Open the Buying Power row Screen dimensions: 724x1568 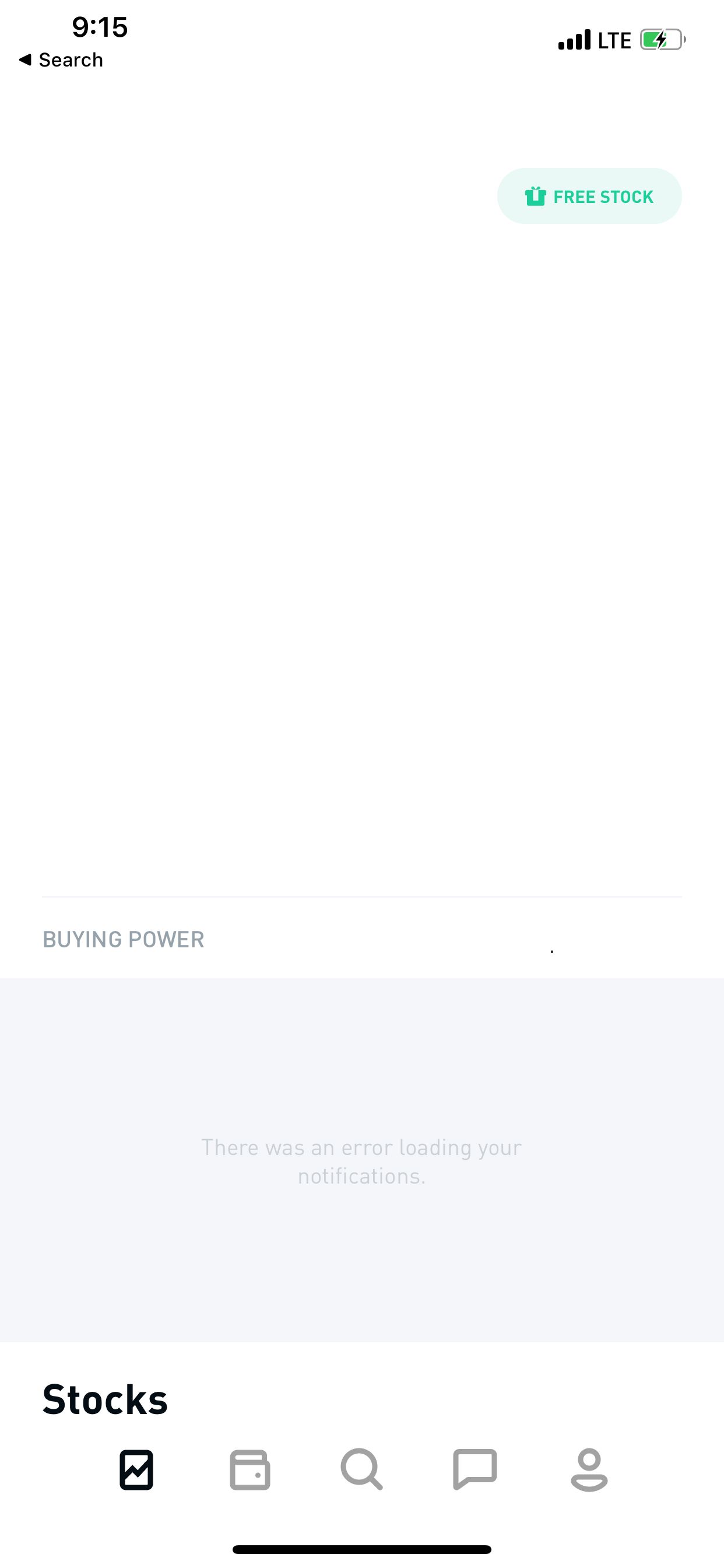(x=361, y=939)
